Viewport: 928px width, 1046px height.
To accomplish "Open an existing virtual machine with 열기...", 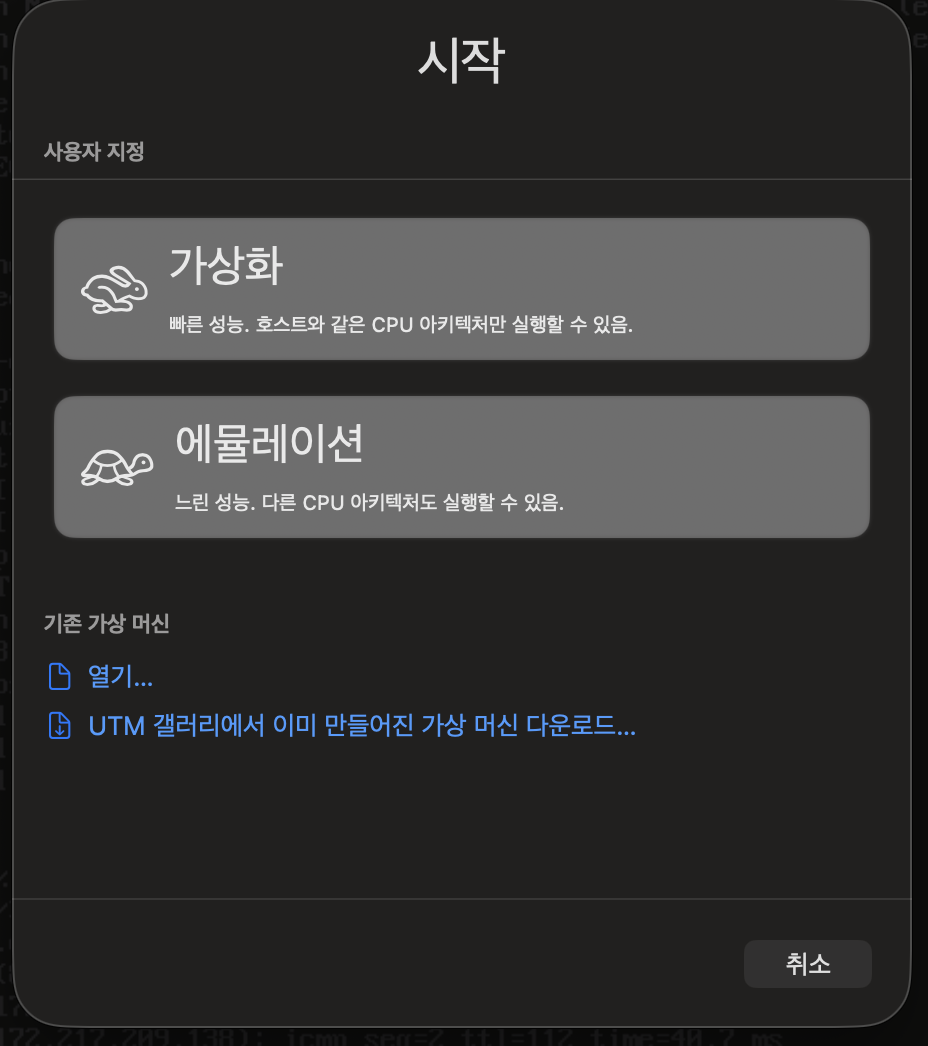I will (119, 677).
